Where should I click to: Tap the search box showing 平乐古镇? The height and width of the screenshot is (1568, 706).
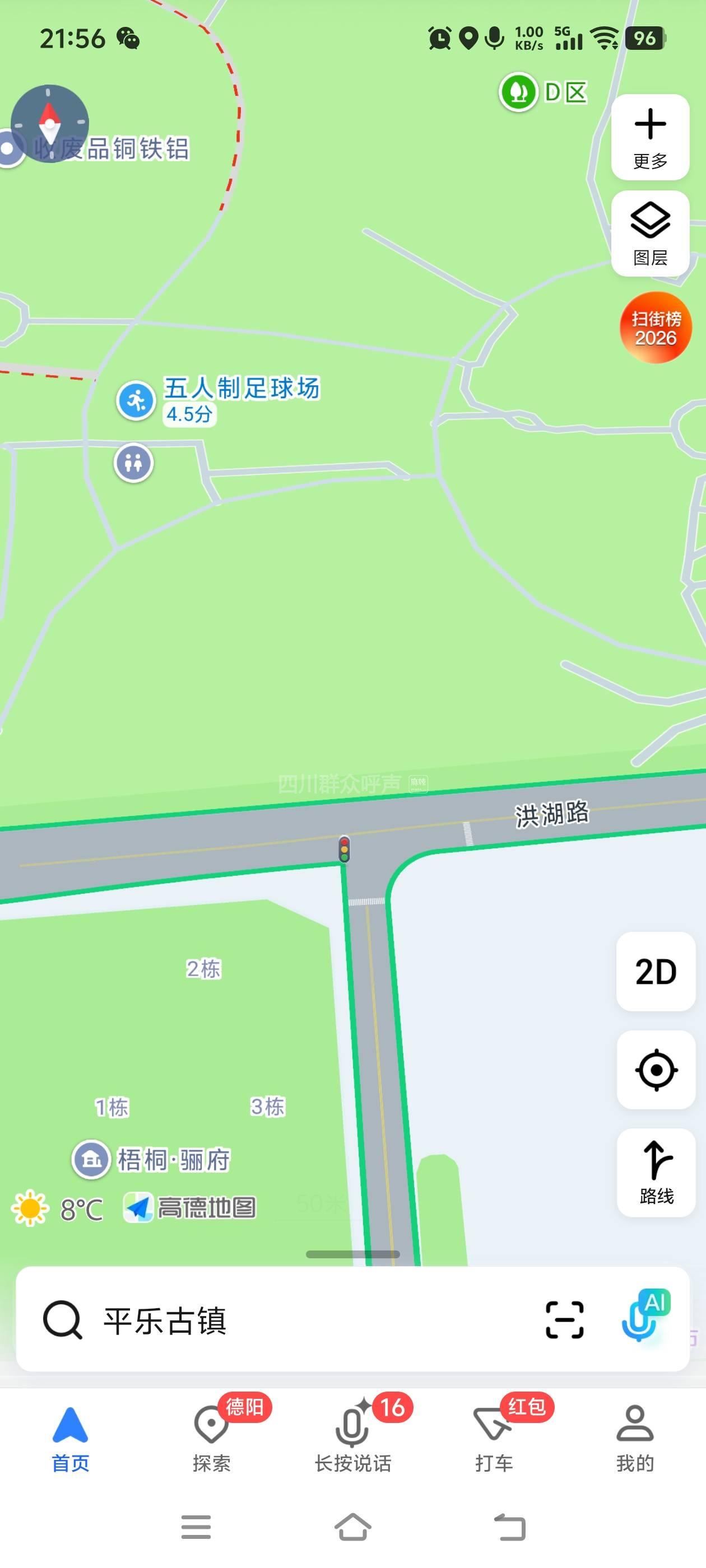pyautogui.click(x=274, y=1321)
